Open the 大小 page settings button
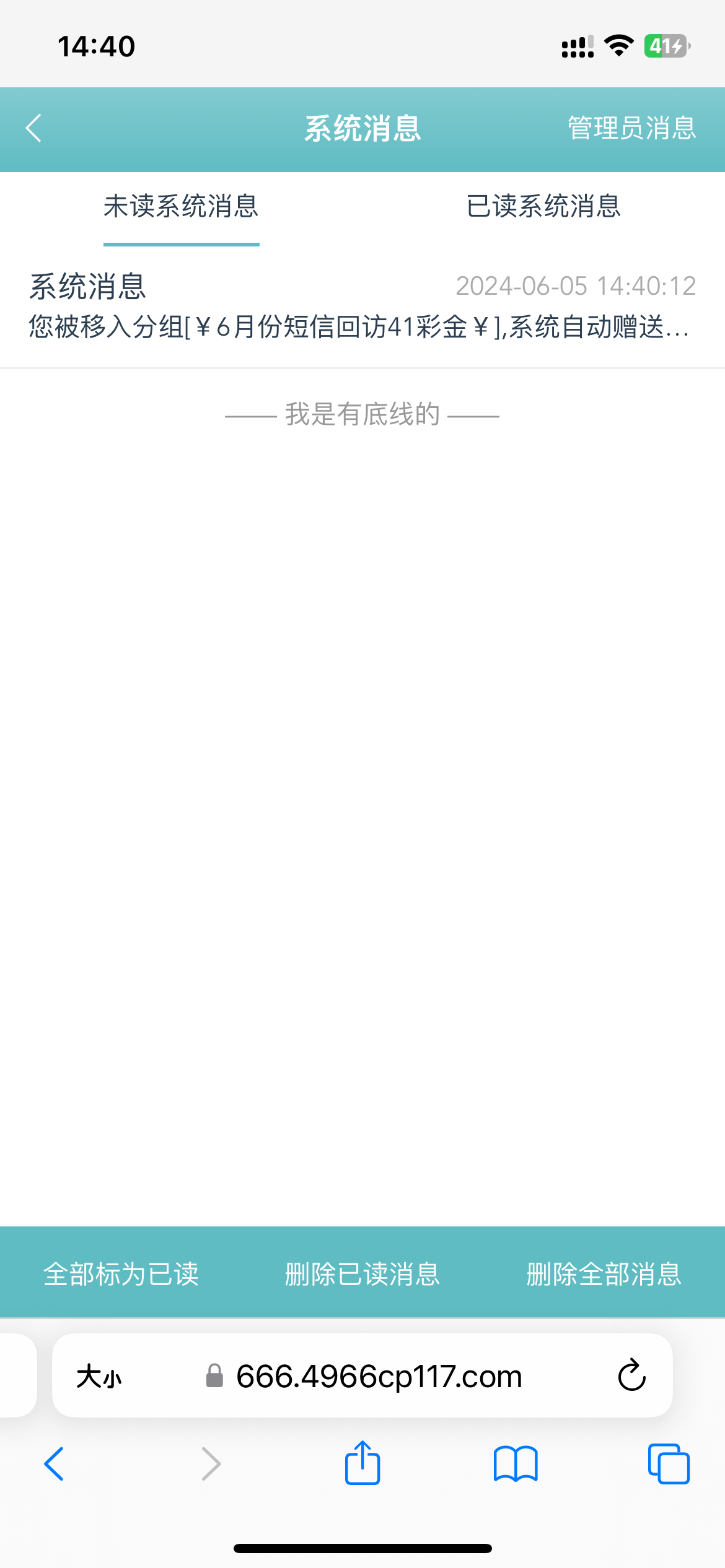725x1568 pixels. pyautogui.click(x=99, y=1377)
